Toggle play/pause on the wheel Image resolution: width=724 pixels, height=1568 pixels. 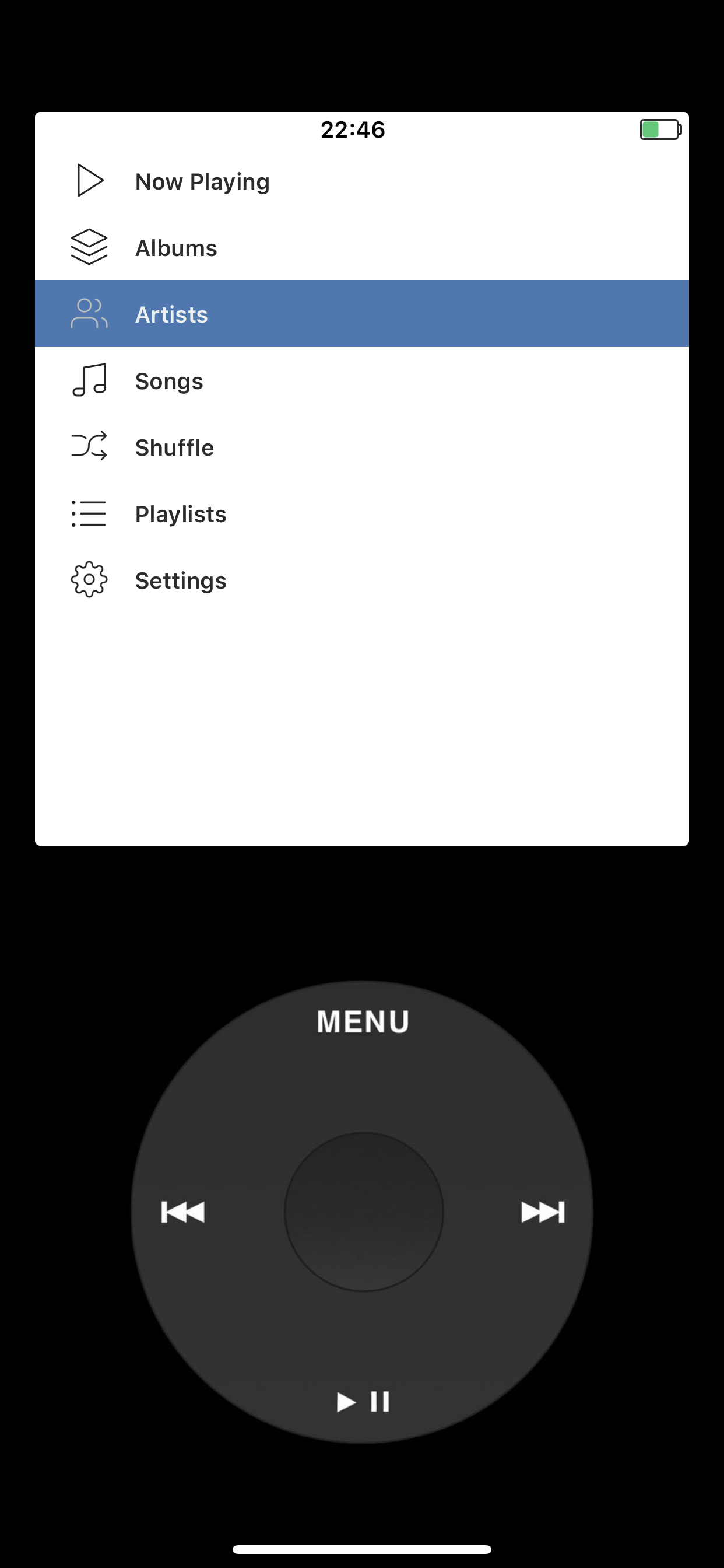(x=363, y=1402)
